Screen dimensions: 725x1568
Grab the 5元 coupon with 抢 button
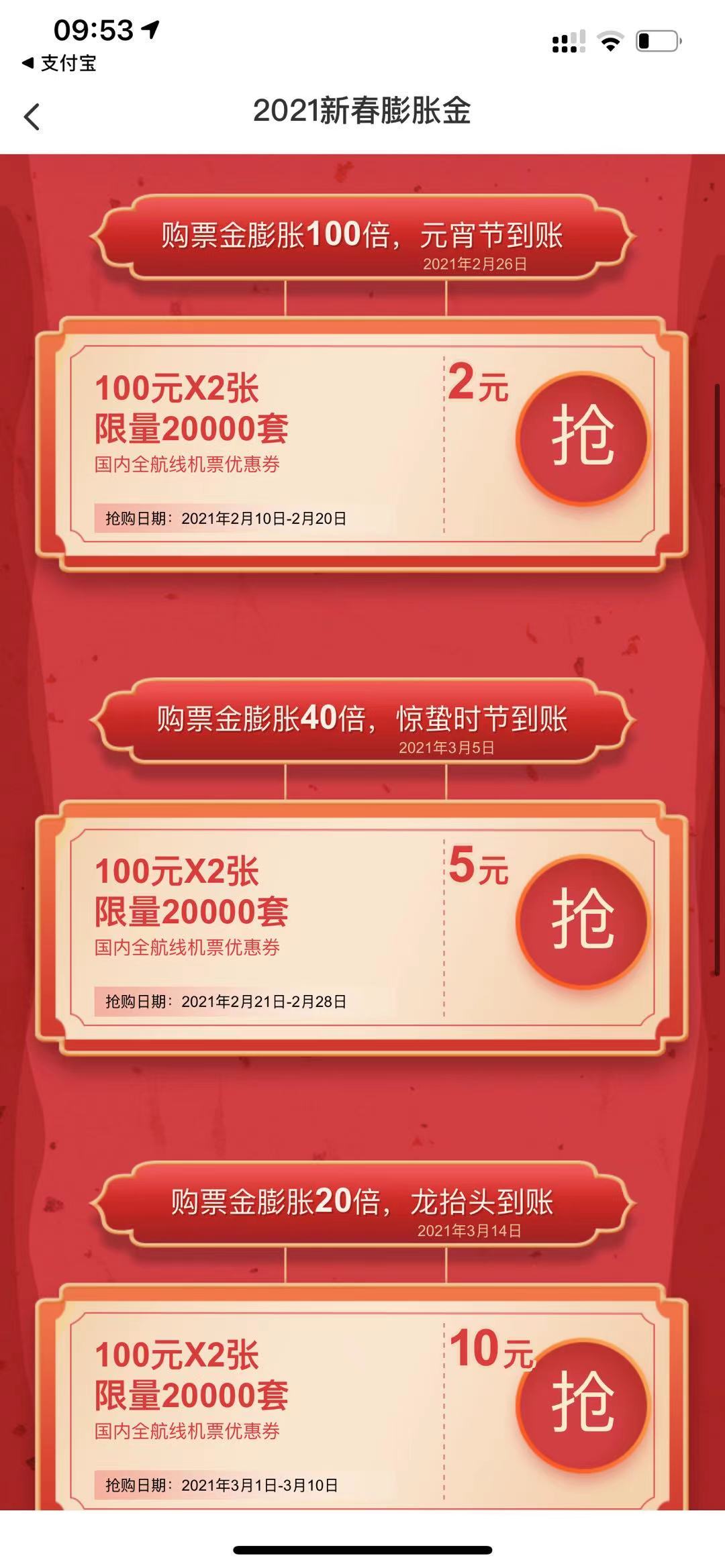(583, 921)
